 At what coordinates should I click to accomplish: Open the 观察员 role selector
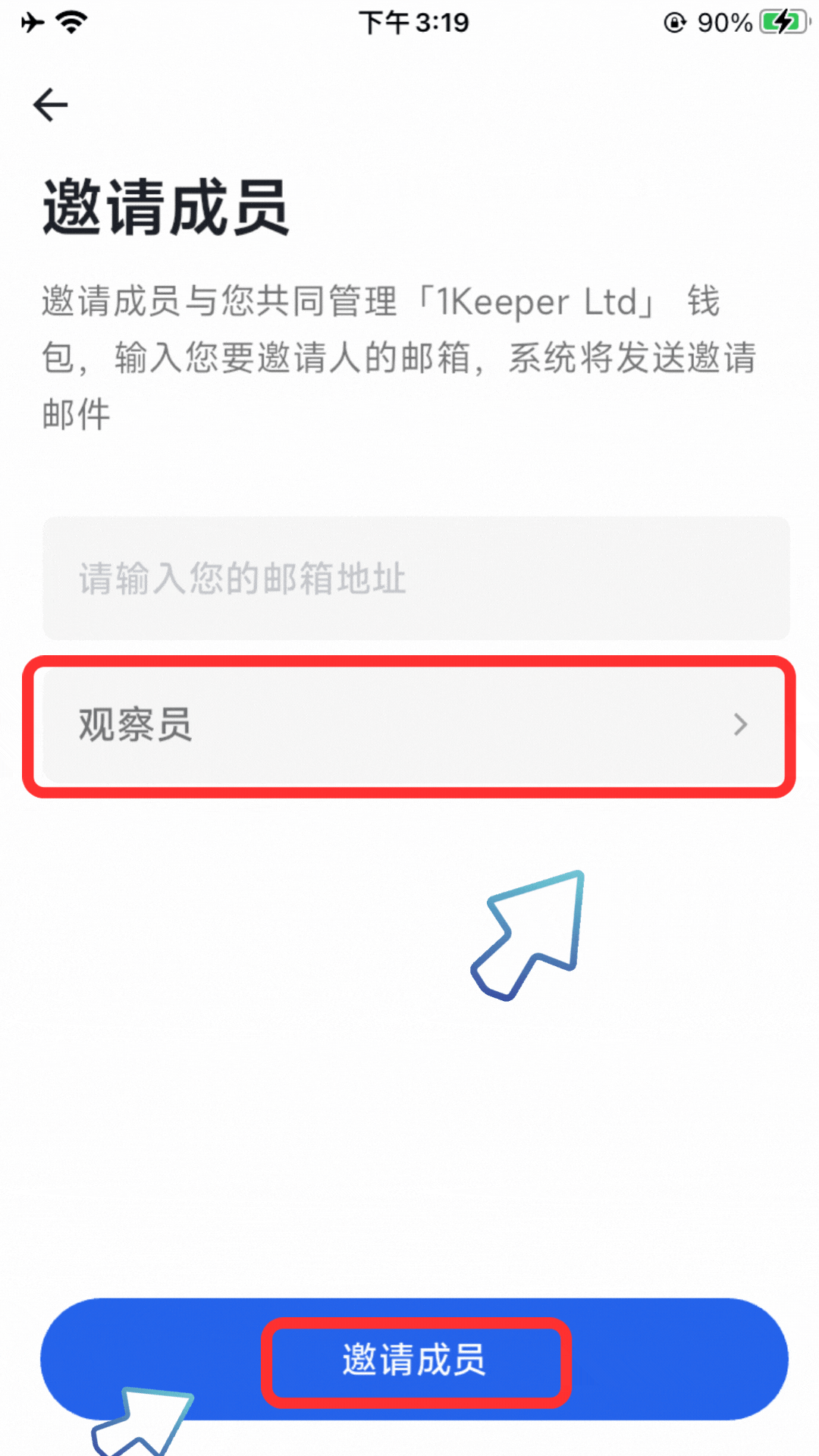tap(413, 725)
